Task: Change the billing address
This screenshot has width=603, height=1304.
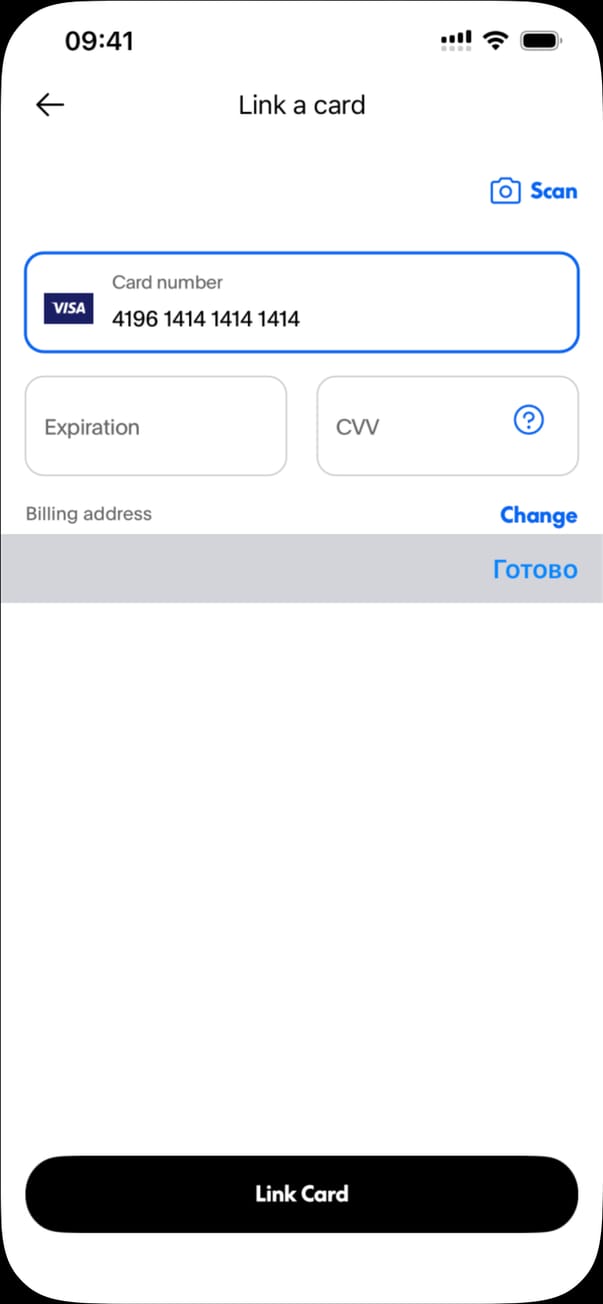Action: (538, 515)
